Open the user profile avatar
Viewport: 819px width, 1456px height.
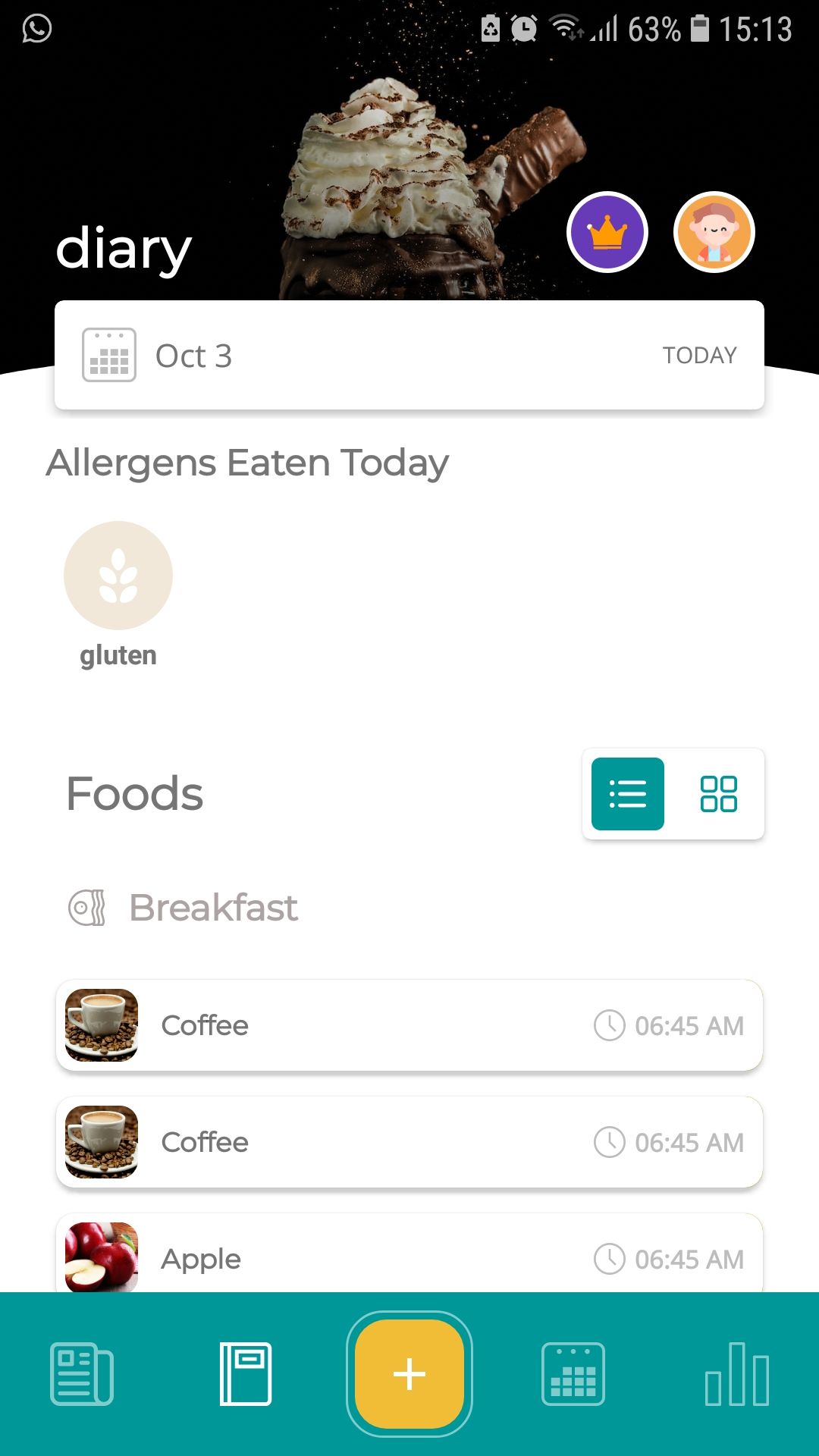click(x=714, y=232)
